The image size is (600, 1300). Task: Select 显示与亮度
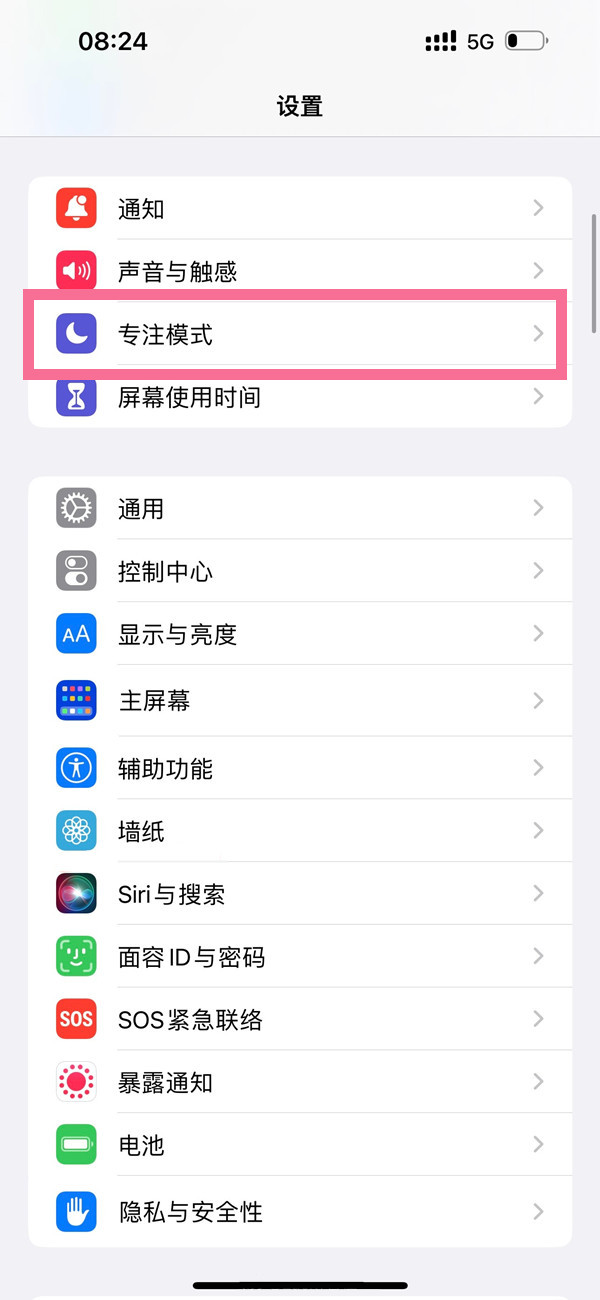300,634
